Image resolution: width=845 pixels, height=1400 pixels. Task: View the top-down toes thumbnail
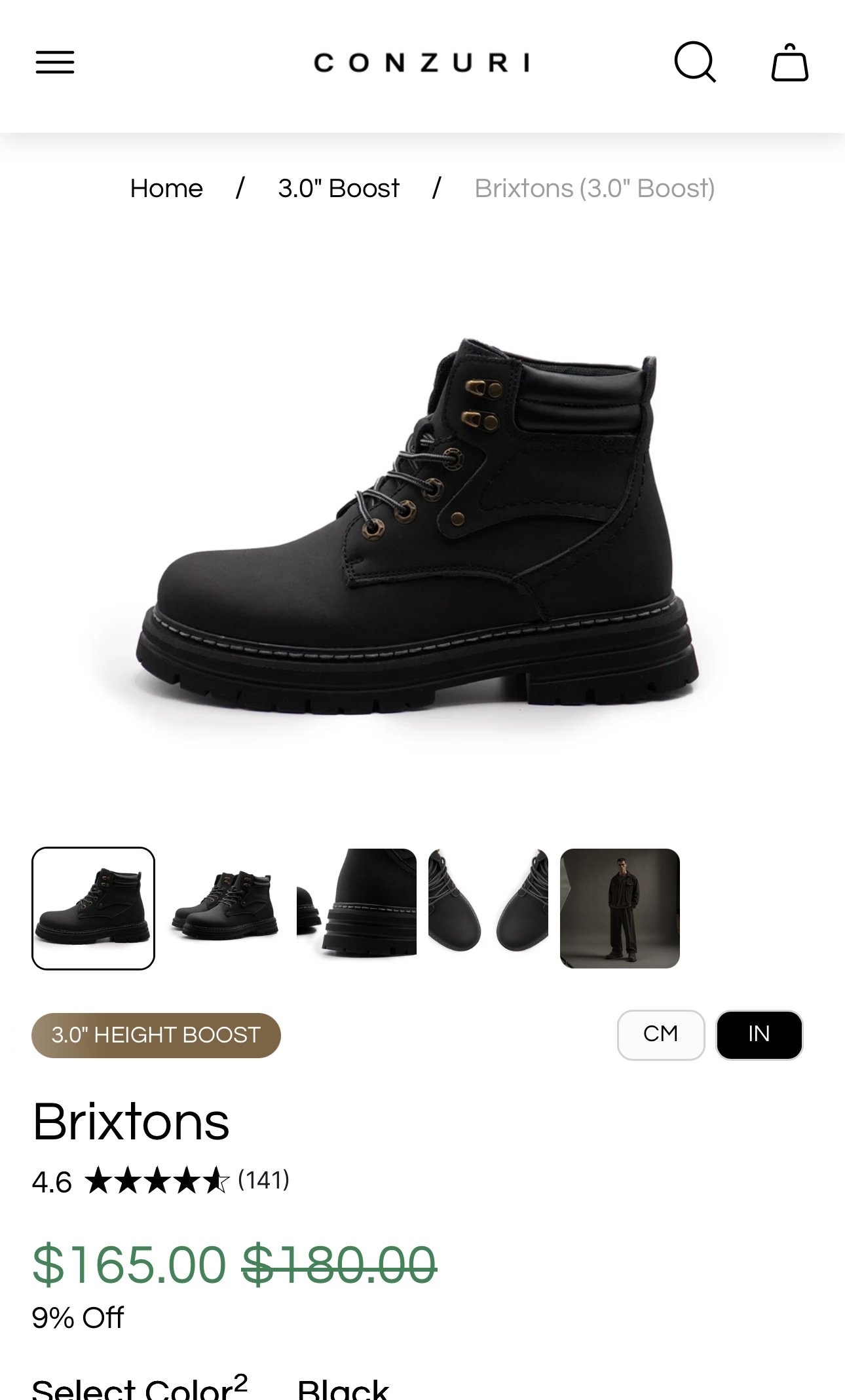pyautogui.click(x=488, y=908)
